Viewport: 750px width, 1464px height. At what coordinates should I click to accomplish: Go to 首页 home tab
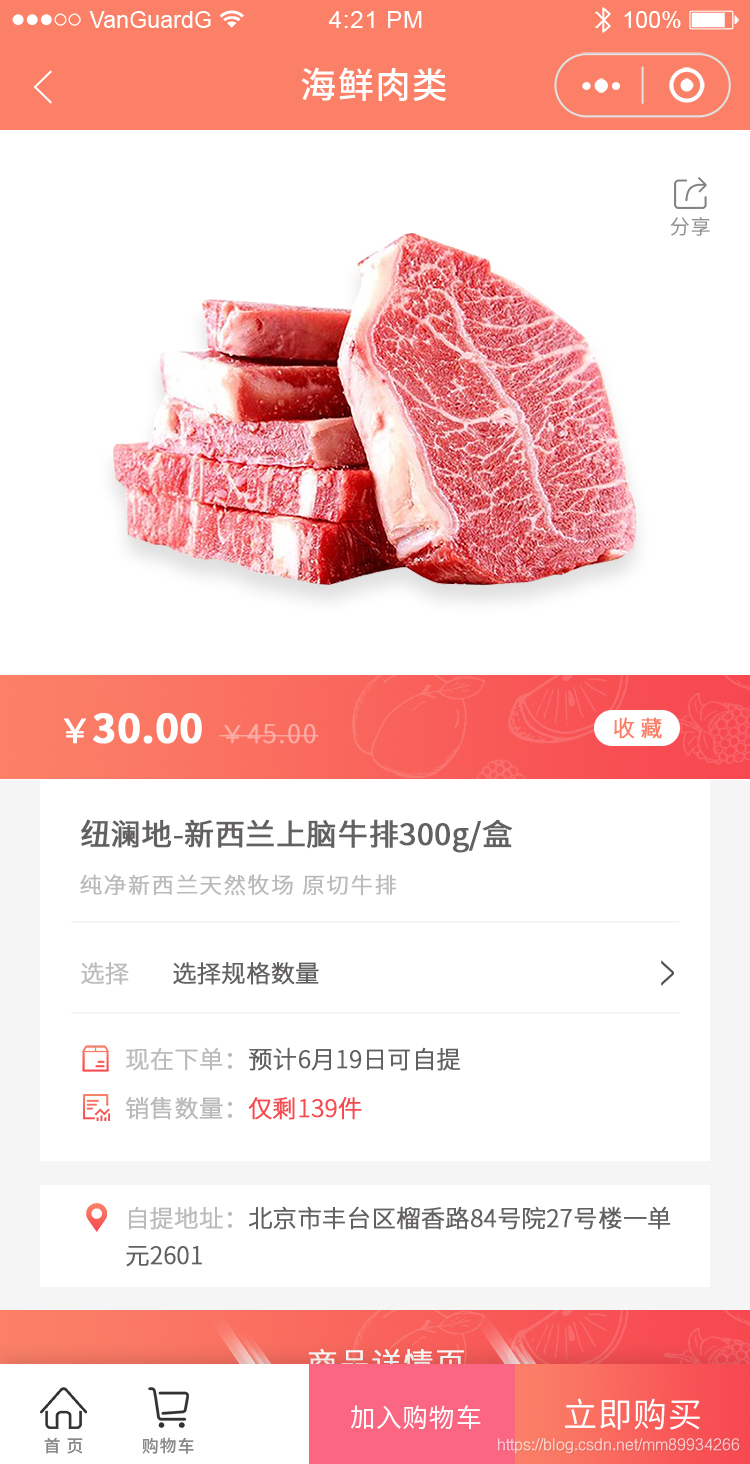pos(63,1419)
